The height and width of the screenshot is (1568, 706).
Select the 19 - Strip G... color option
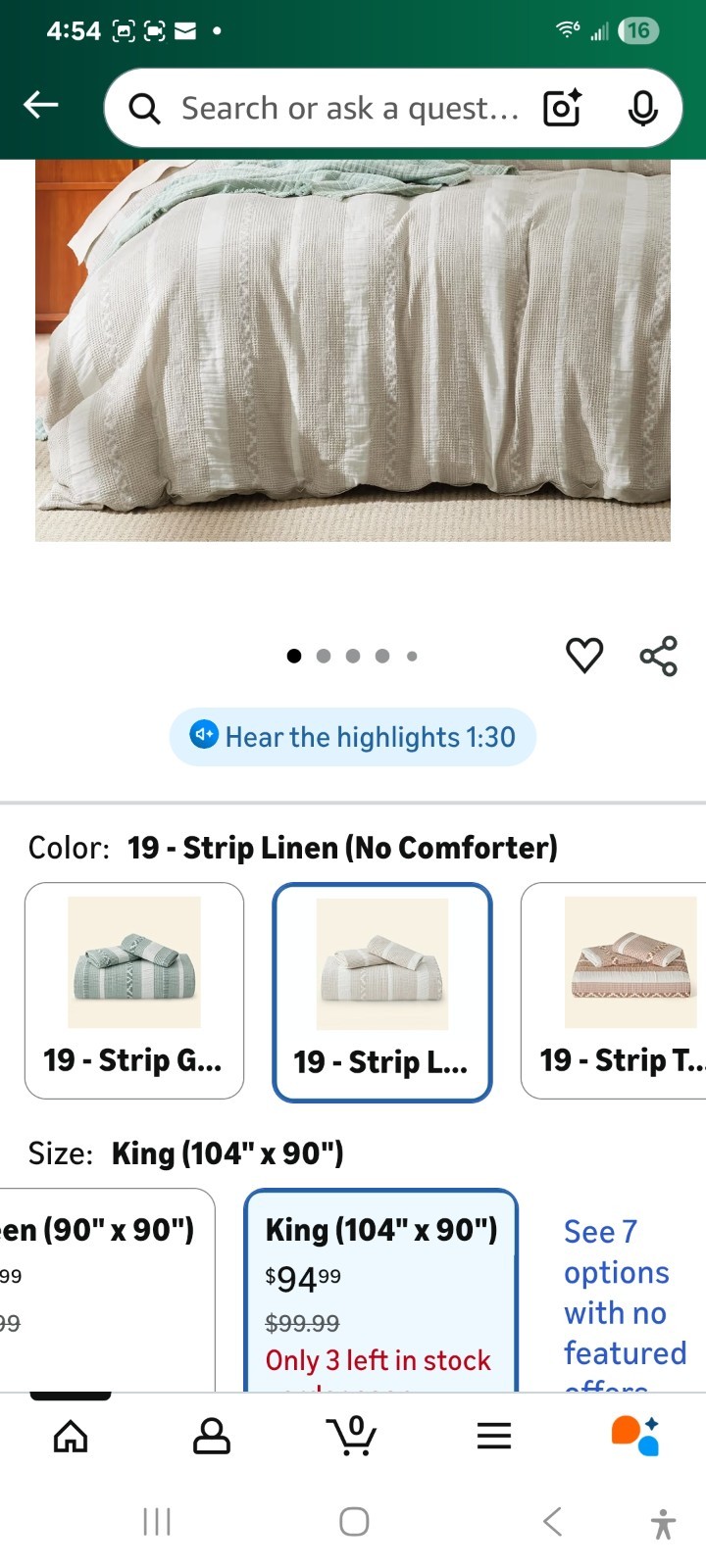pos(134,990)
